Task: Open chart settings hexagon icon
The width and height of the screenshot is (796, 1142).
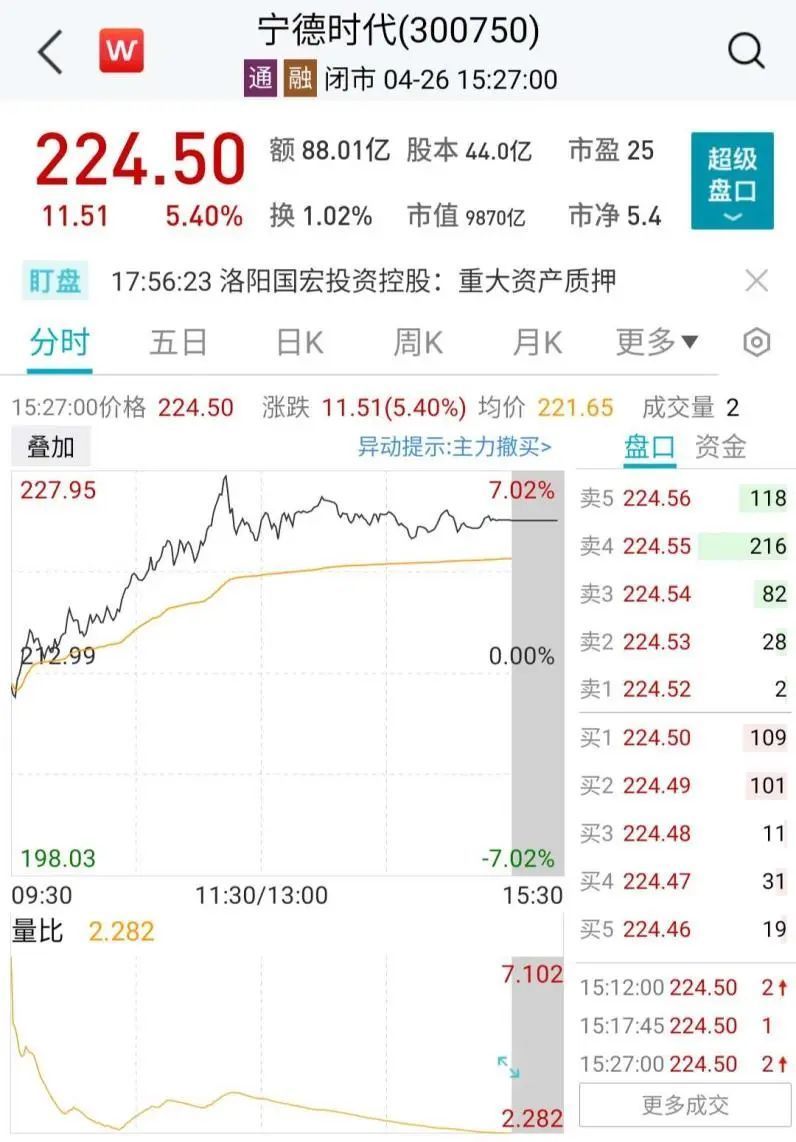Action: pos(757,343)
